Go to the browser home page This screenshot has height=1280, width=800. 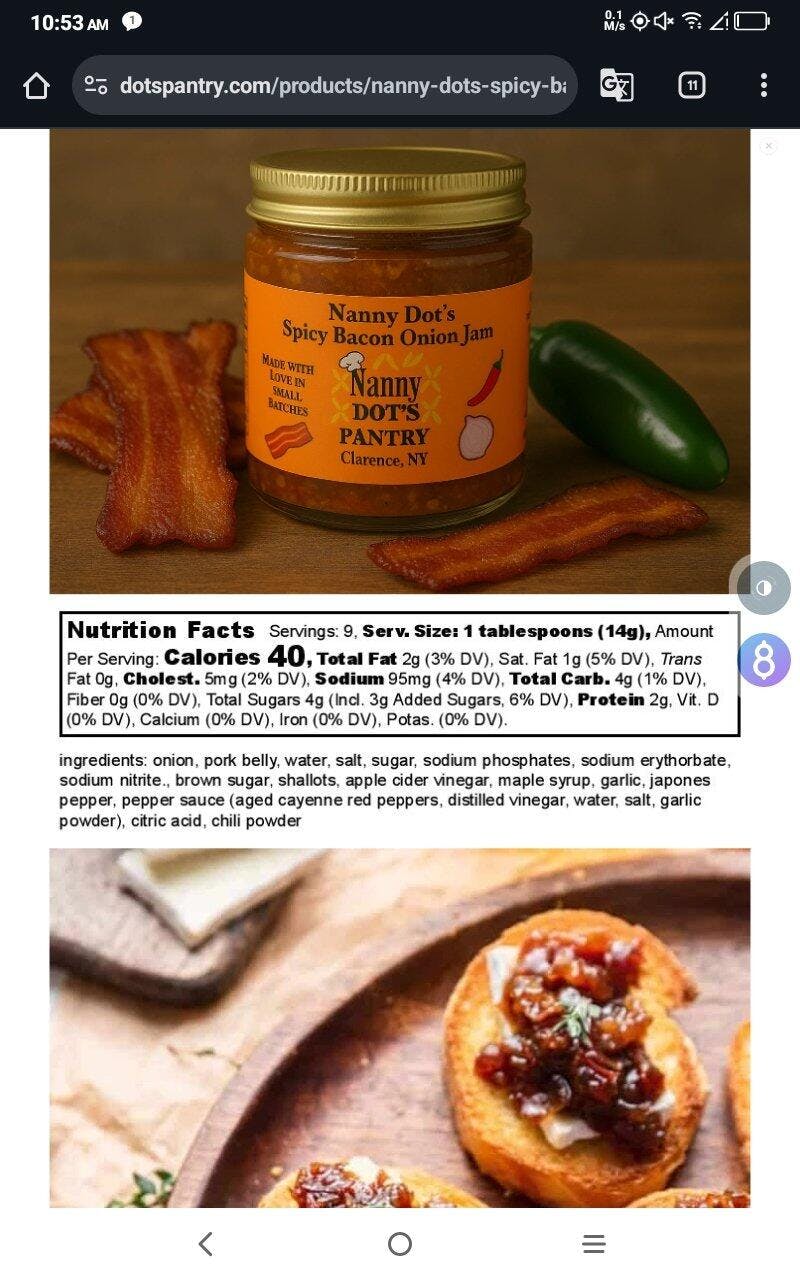[36, 86]
